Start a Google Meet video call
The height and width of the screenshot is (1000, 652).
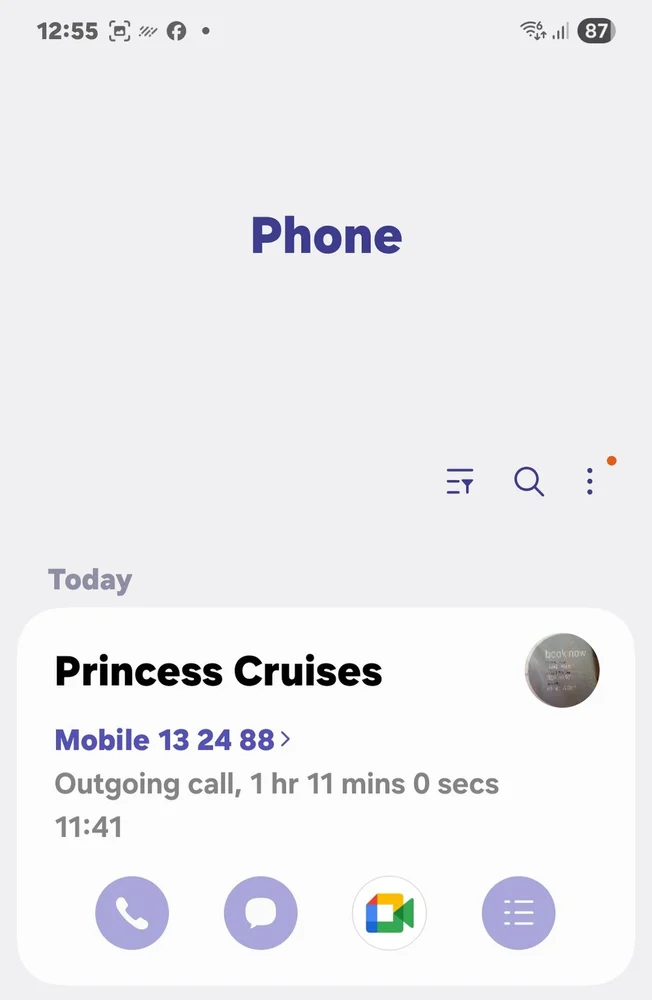tap(390, 912)
